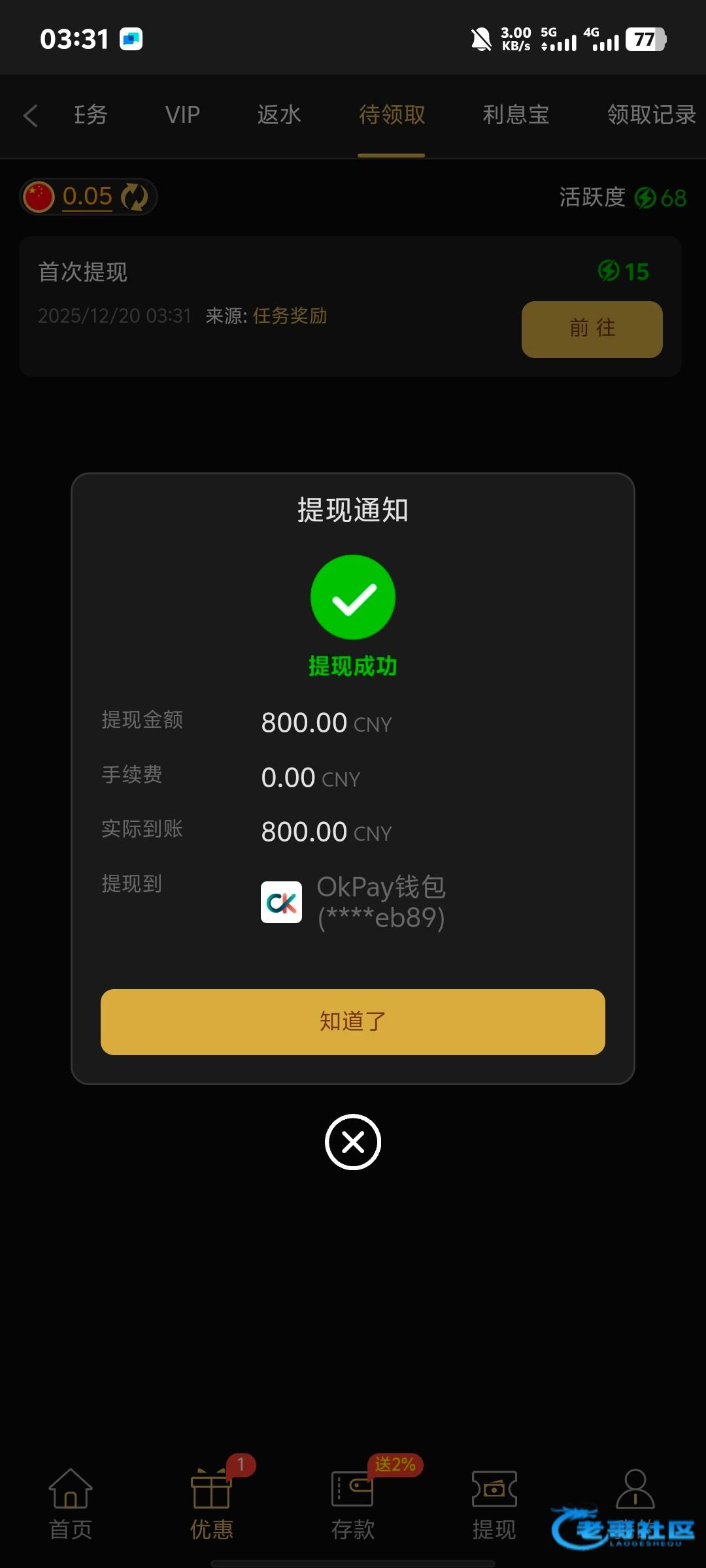
Task: Select the 待领取 tab
Action: click(x=392, y=115)
